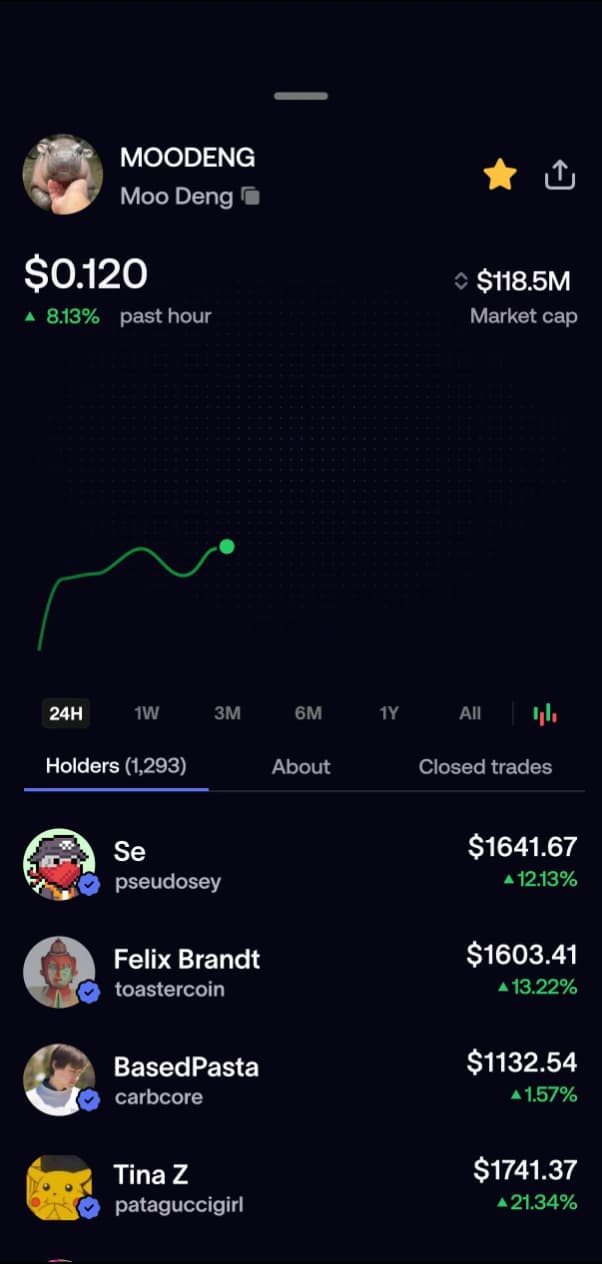Tap the sheet drag handle
This screenshot has height=1264, width=602.
[301, 96]
